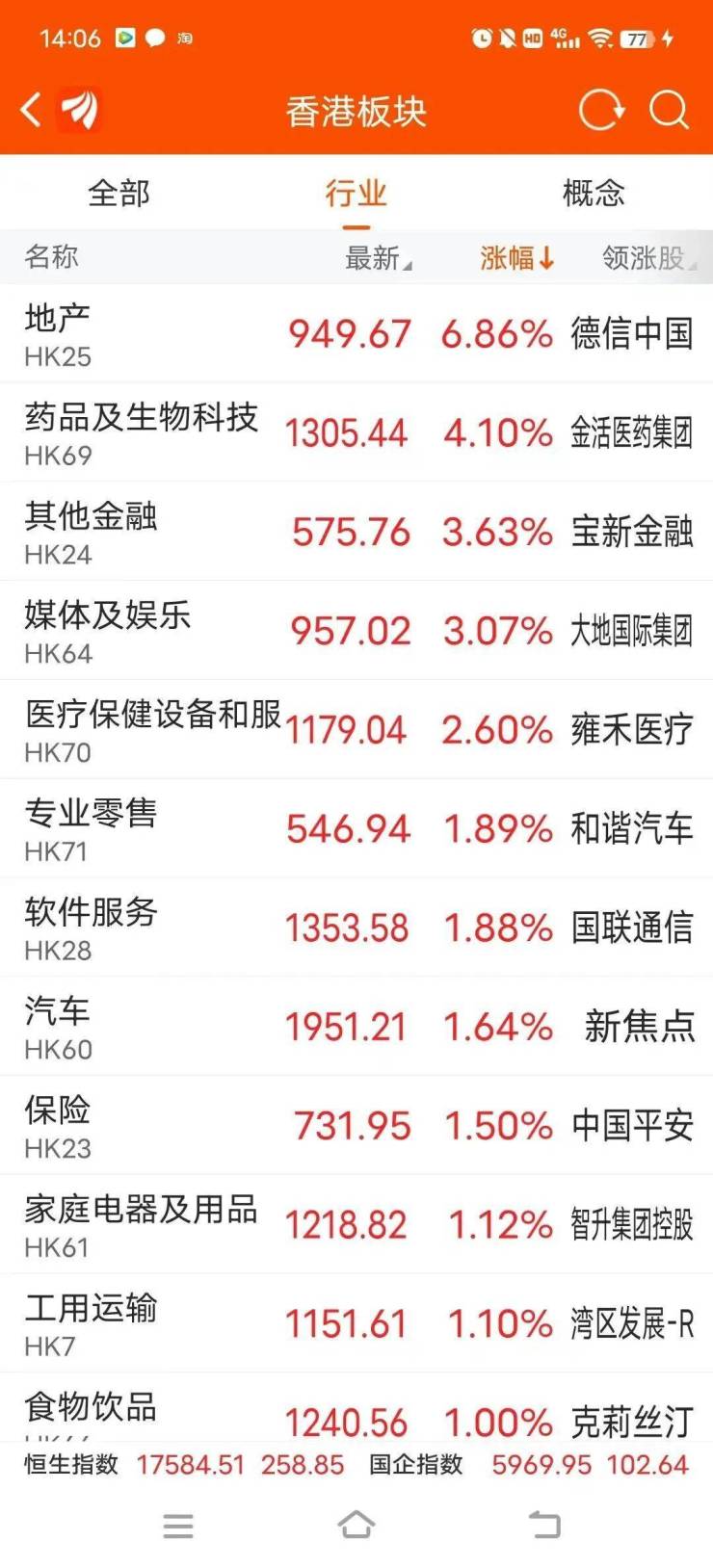Open the system recent apps menu
Viewport: 713px width, 1568px height.
pyautogui.click(x=178, y=1525)
